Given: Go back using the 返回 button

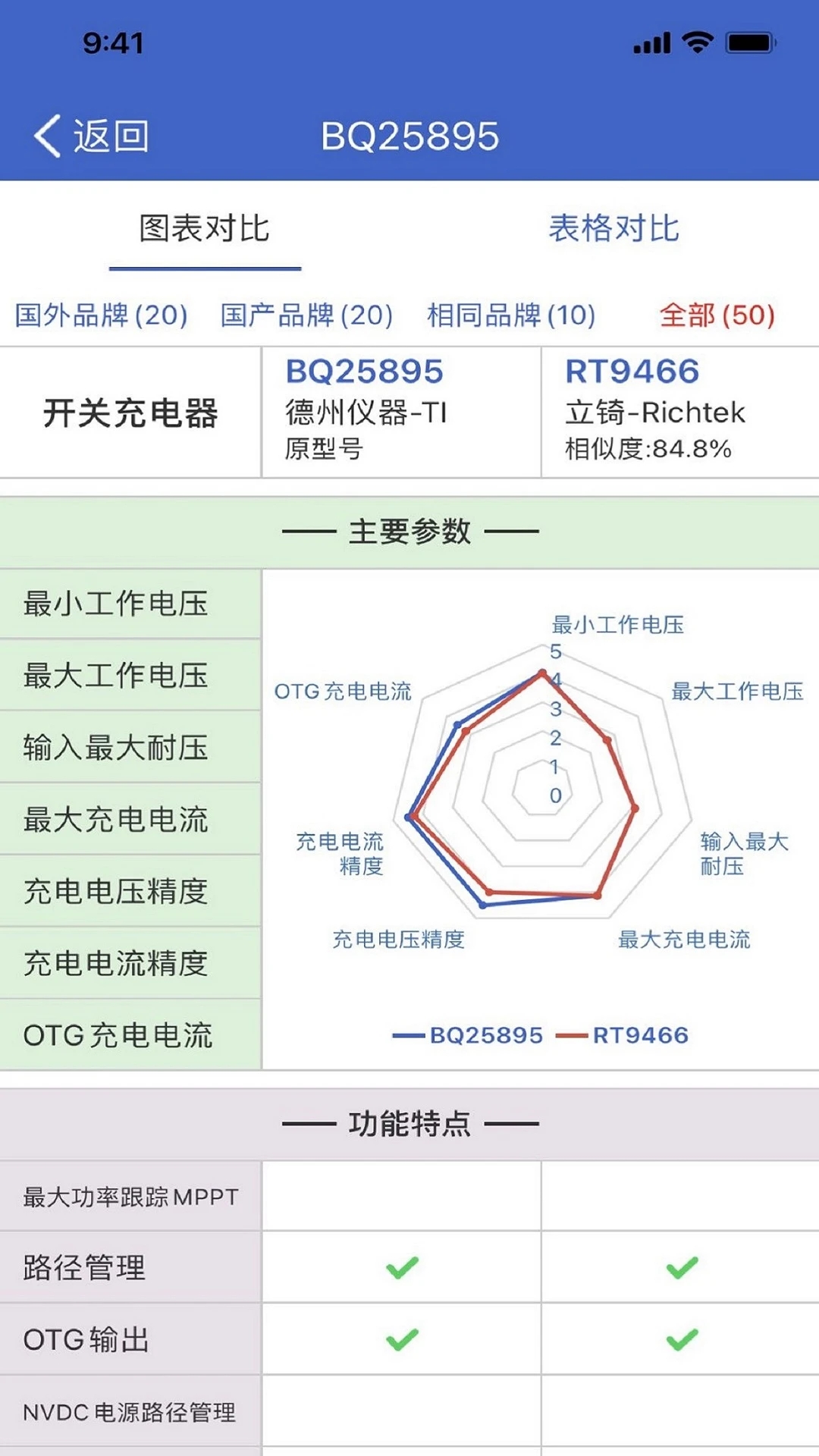Looking at the screenshot, I should [91, 136].
